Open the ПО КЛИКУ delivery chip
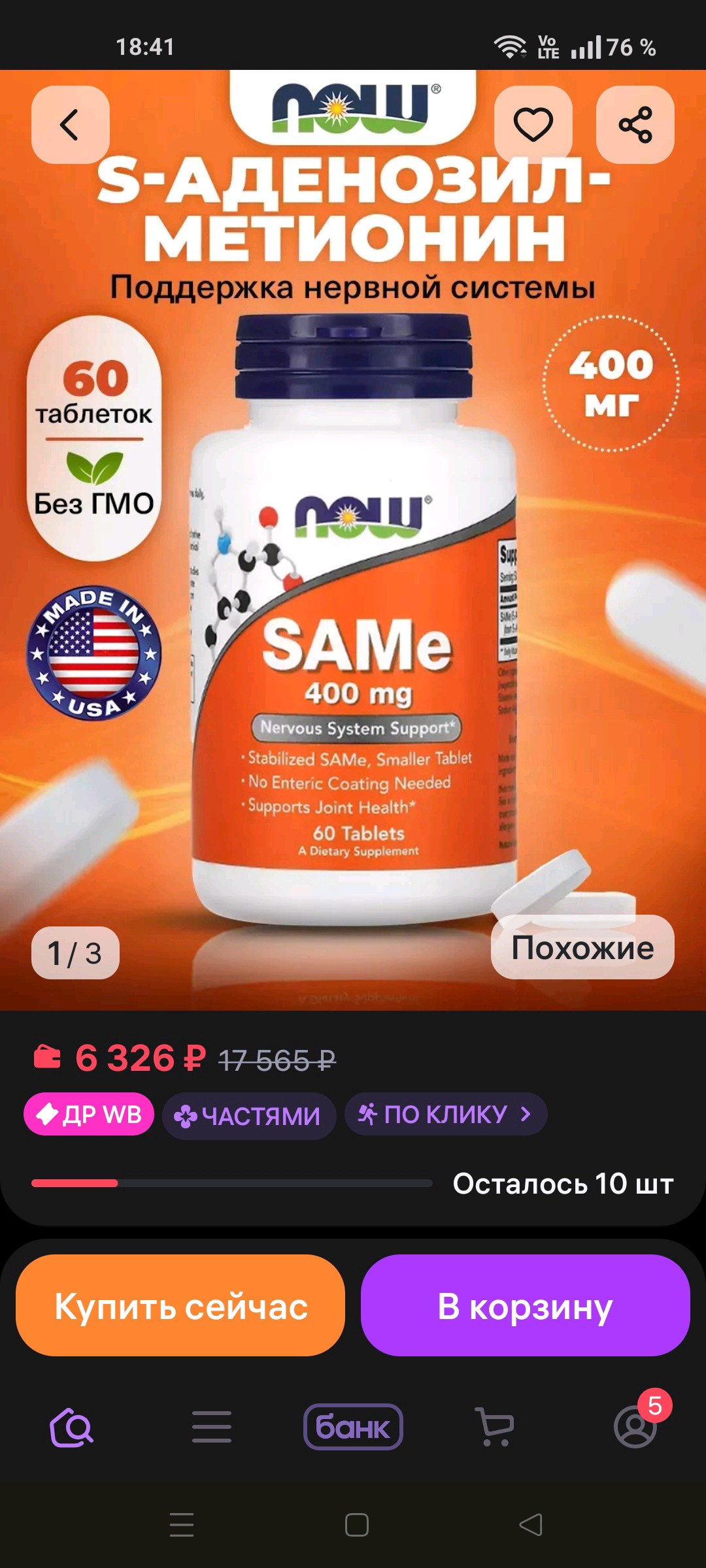 (445, 1114)
